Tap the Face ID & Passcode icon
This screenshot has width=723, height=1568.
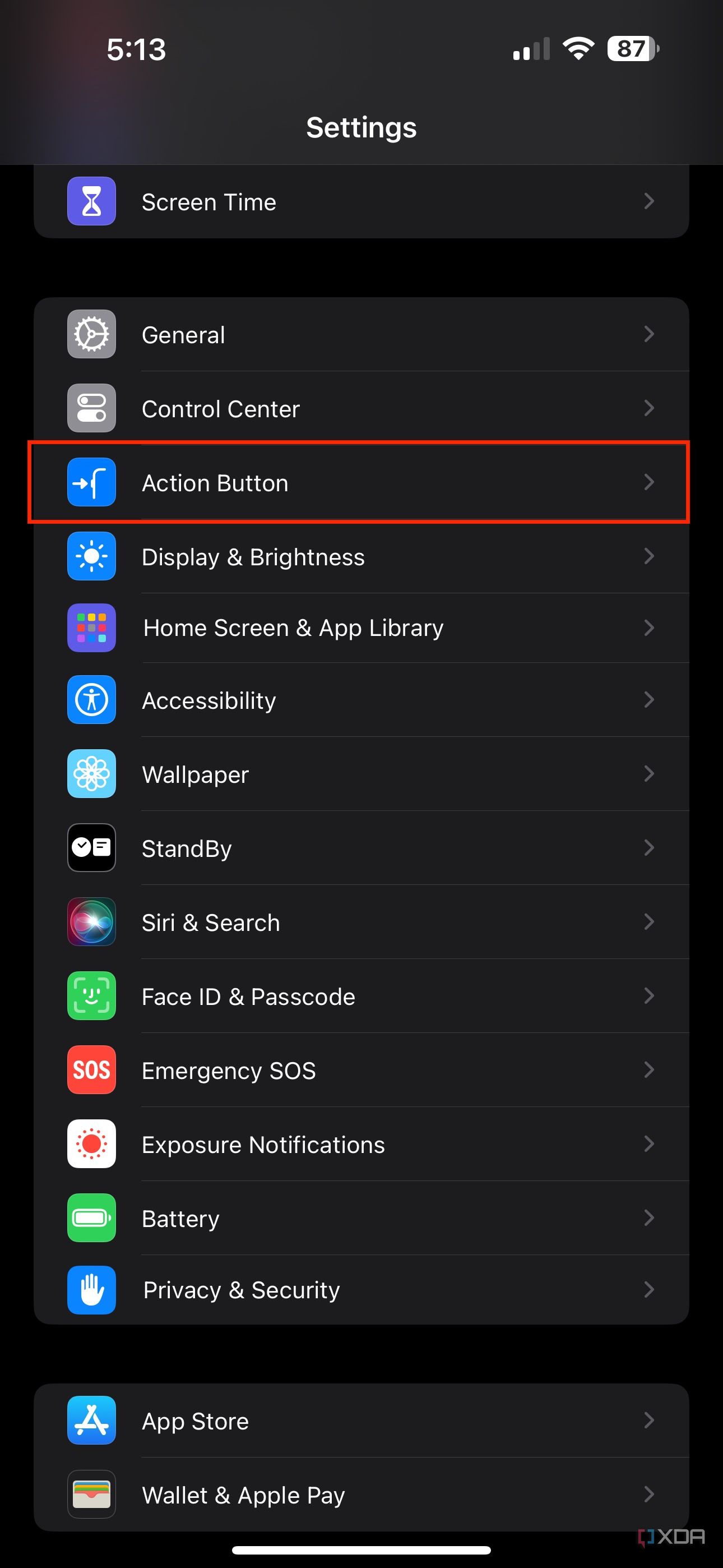click(91, 997)
